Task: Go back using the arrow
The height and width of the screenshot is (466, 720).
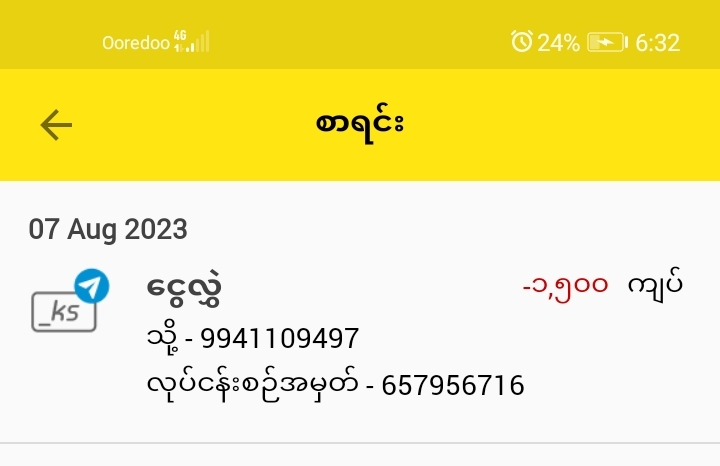Action: (x=56, y=124)
